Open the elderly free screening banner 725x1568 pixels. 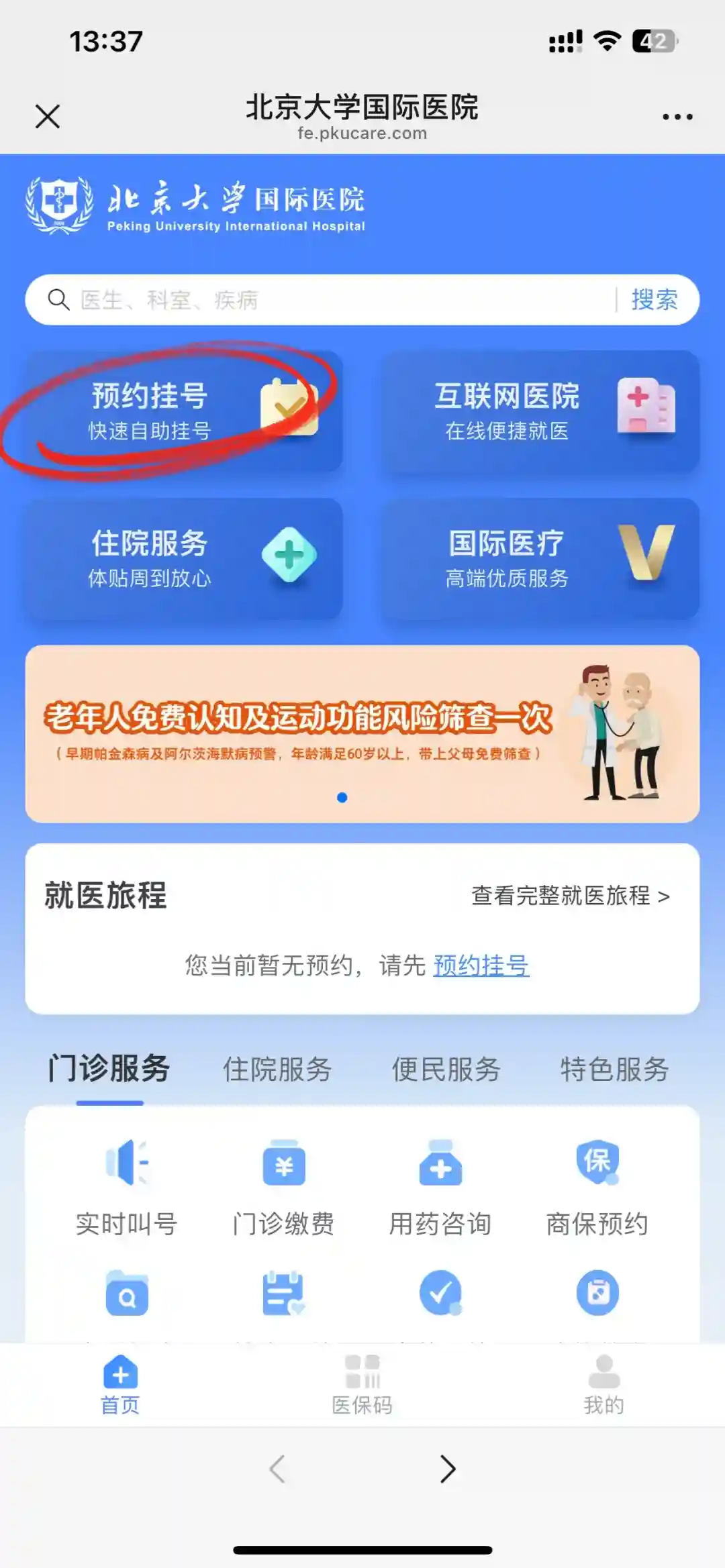(362, 733)
